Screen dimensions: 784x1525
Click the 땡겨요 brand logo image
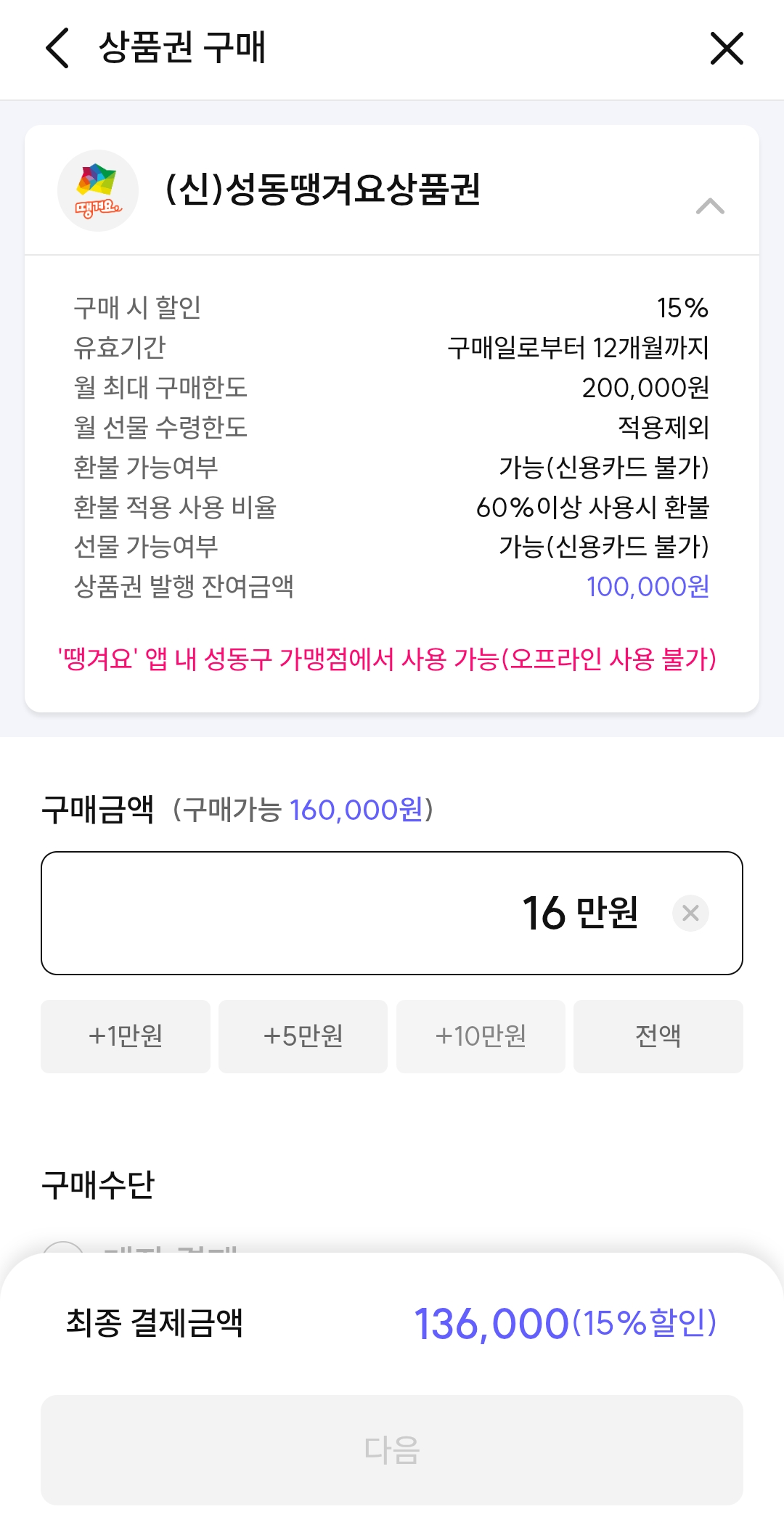[x=98, y=190]
